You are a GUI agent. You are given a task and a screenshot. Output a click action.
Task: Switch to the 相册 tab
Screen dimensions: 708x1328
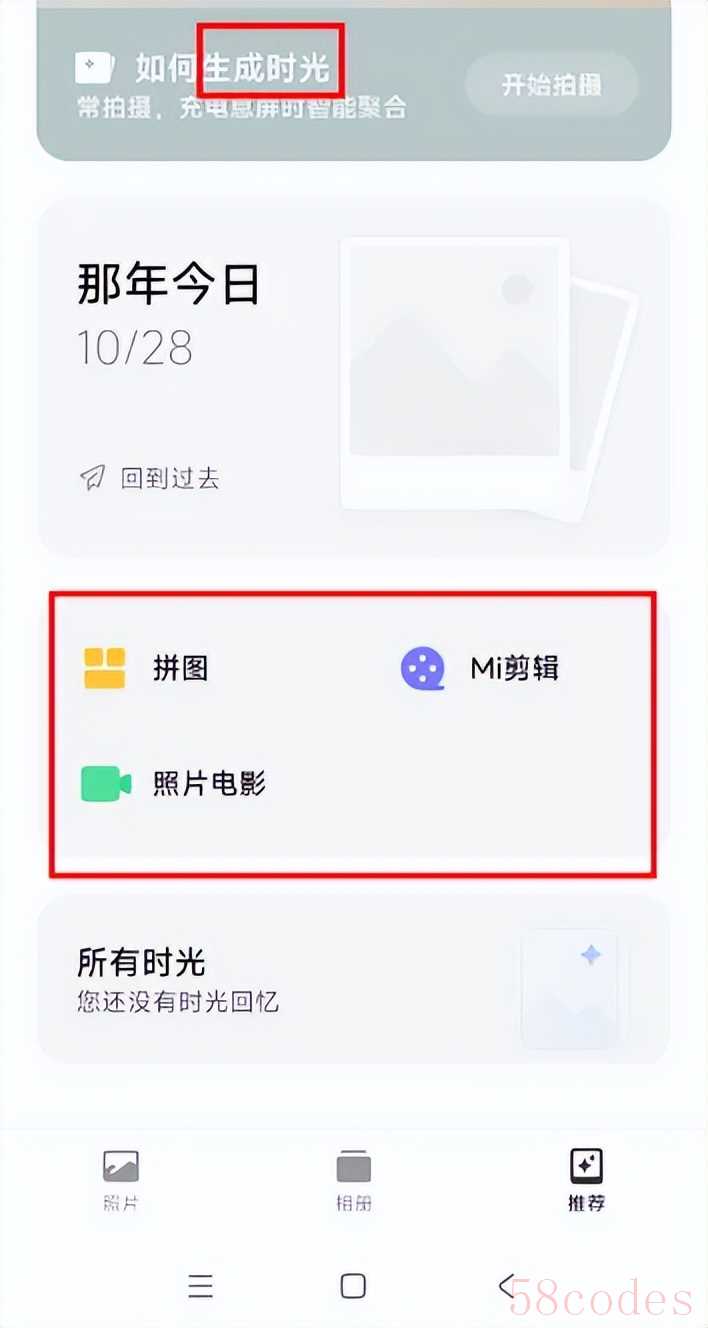353,1180
